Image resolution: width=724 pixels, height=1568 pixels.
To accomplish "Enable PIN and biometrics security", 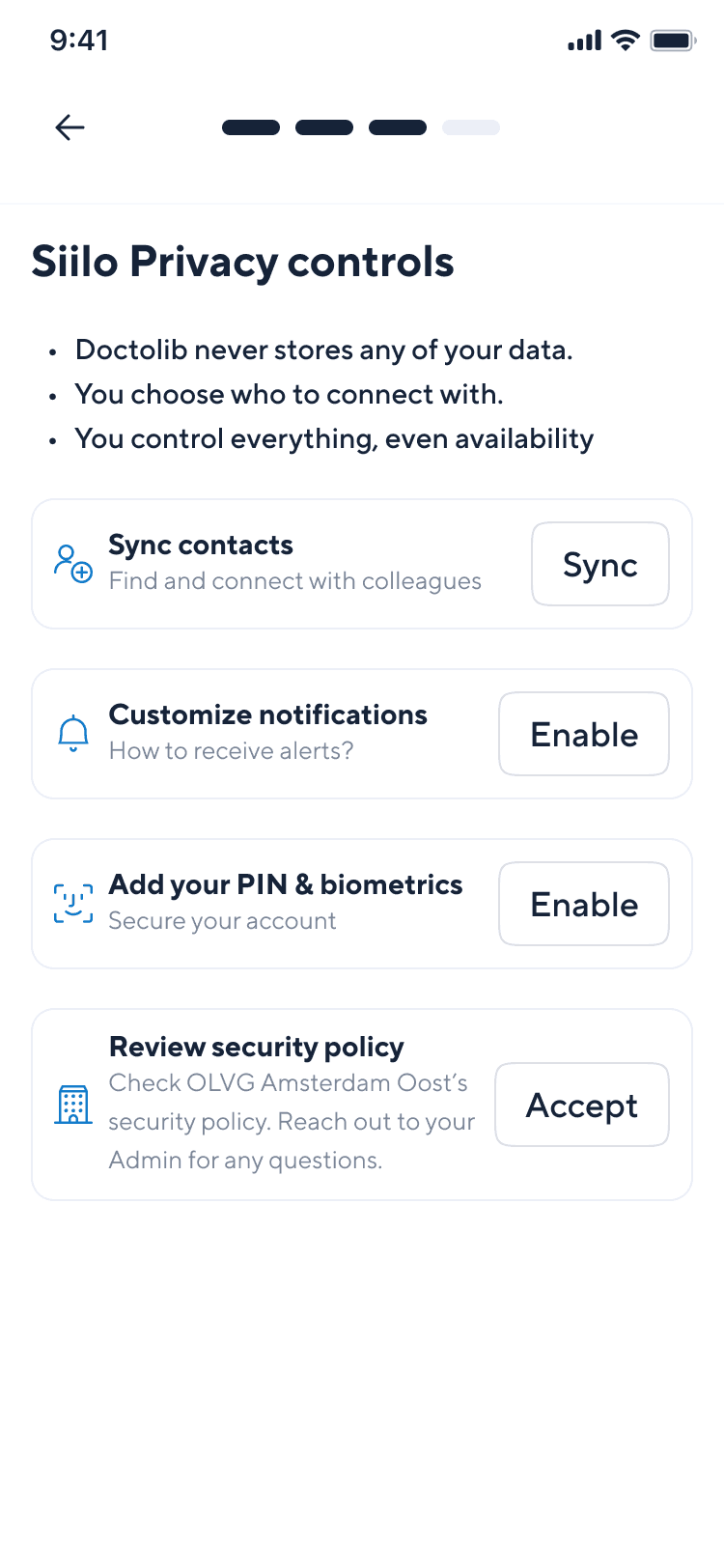I will (x=583, y=904).
